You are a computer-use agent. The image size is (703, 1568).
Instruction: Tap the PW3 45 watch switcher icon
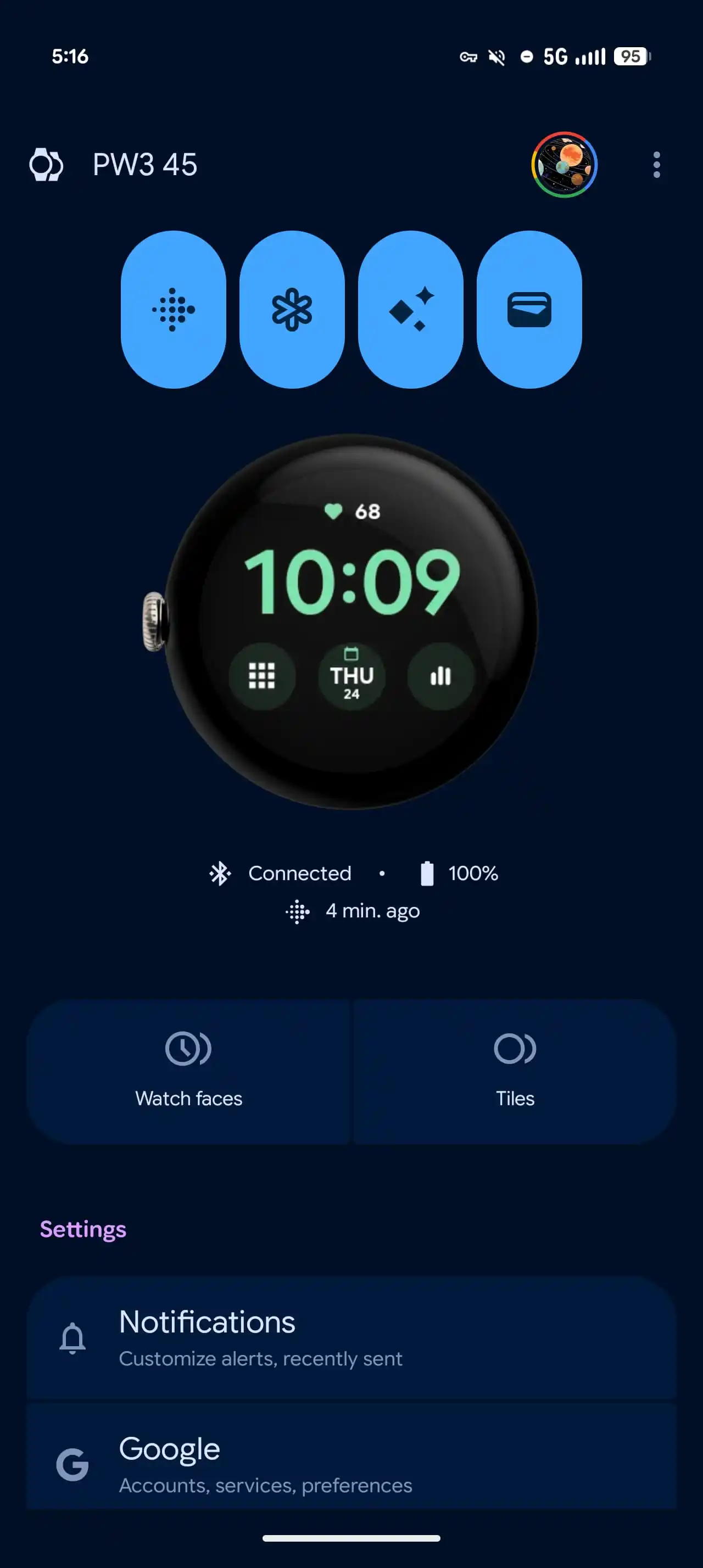pos(46,165)
